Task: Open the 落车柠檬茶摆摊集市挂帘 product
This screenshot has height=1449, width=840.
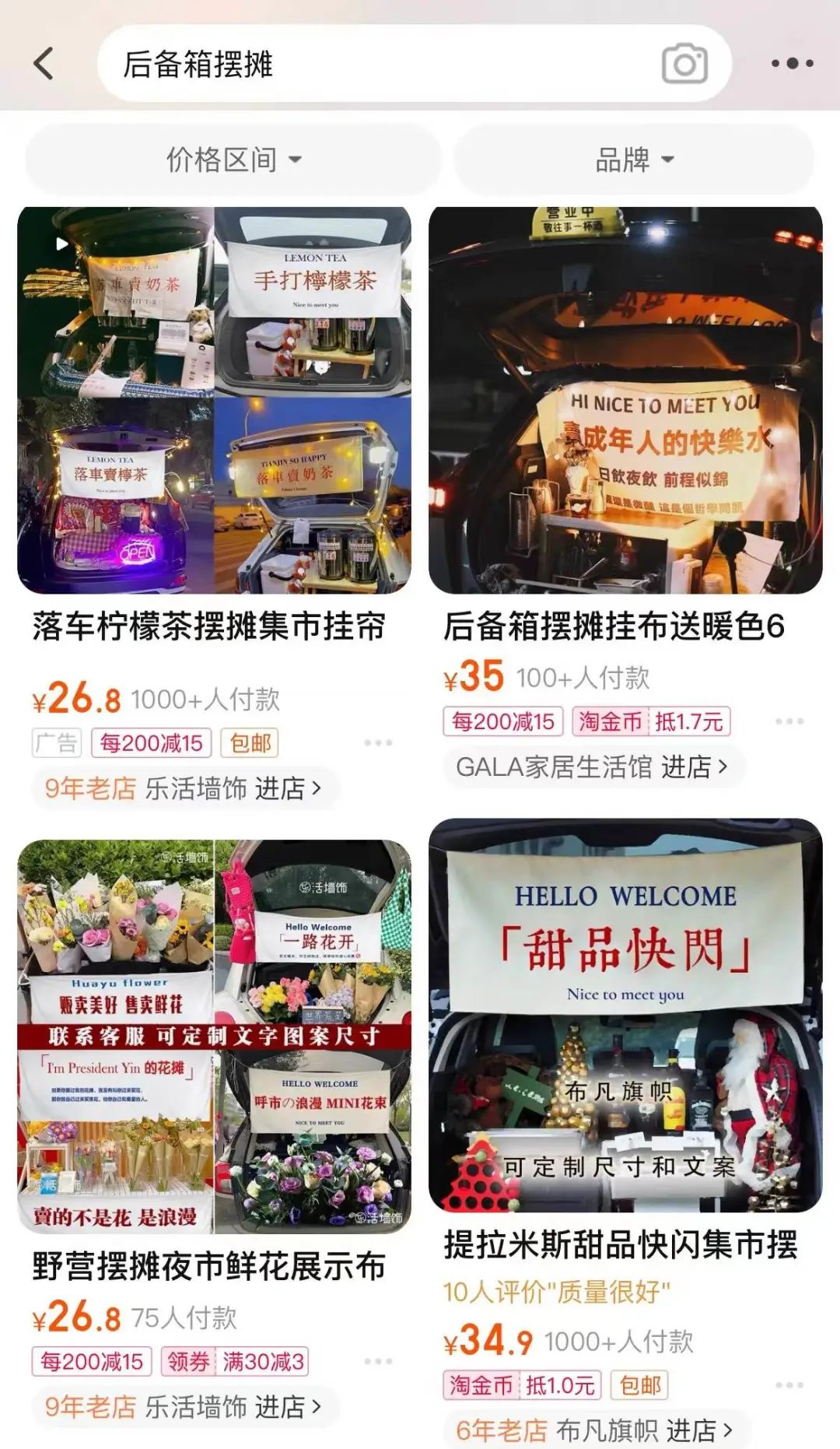Action: 214,401
